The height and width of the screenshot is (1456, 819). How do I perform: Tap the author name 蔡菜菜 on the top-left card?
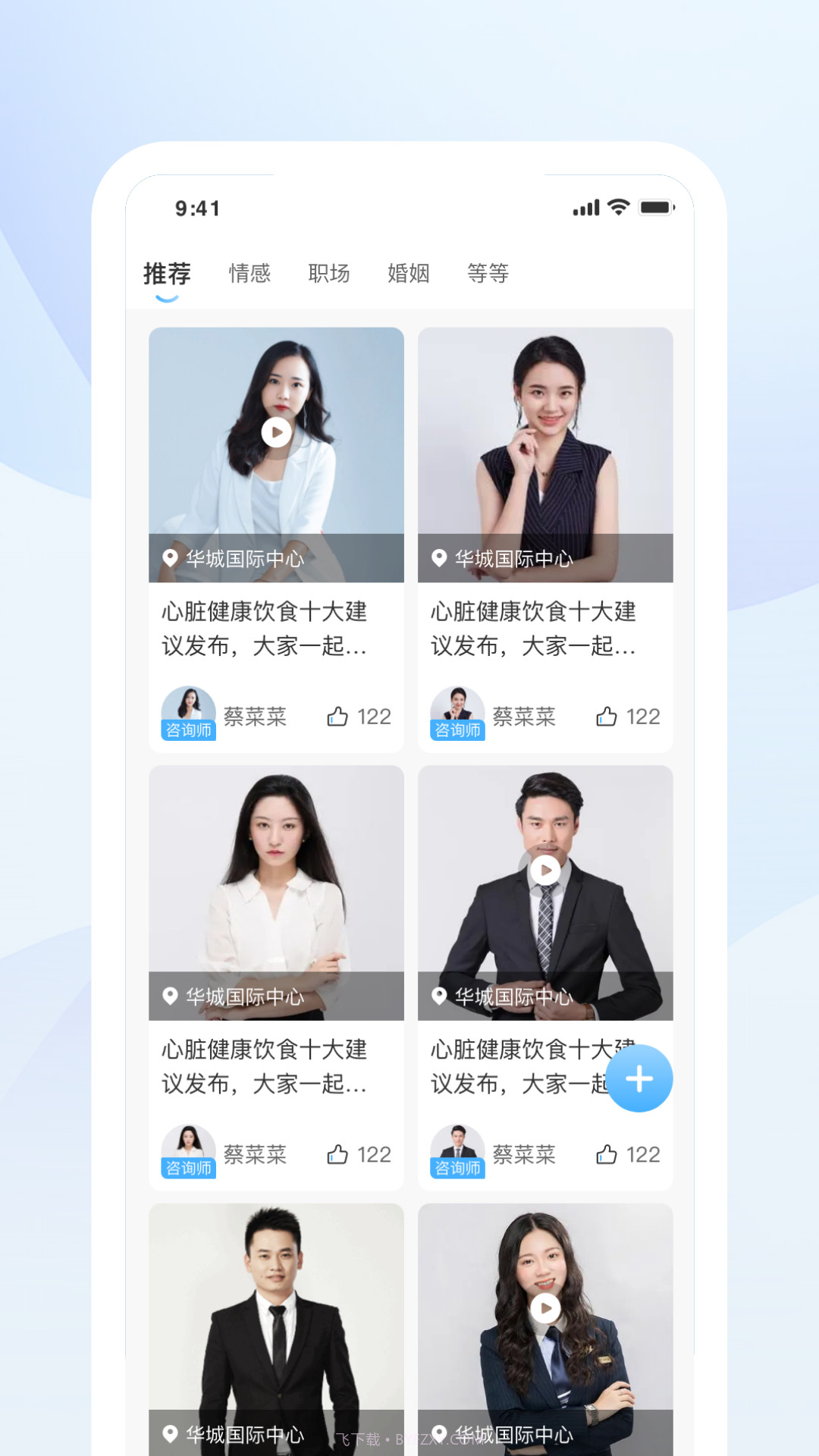point(256,715)
